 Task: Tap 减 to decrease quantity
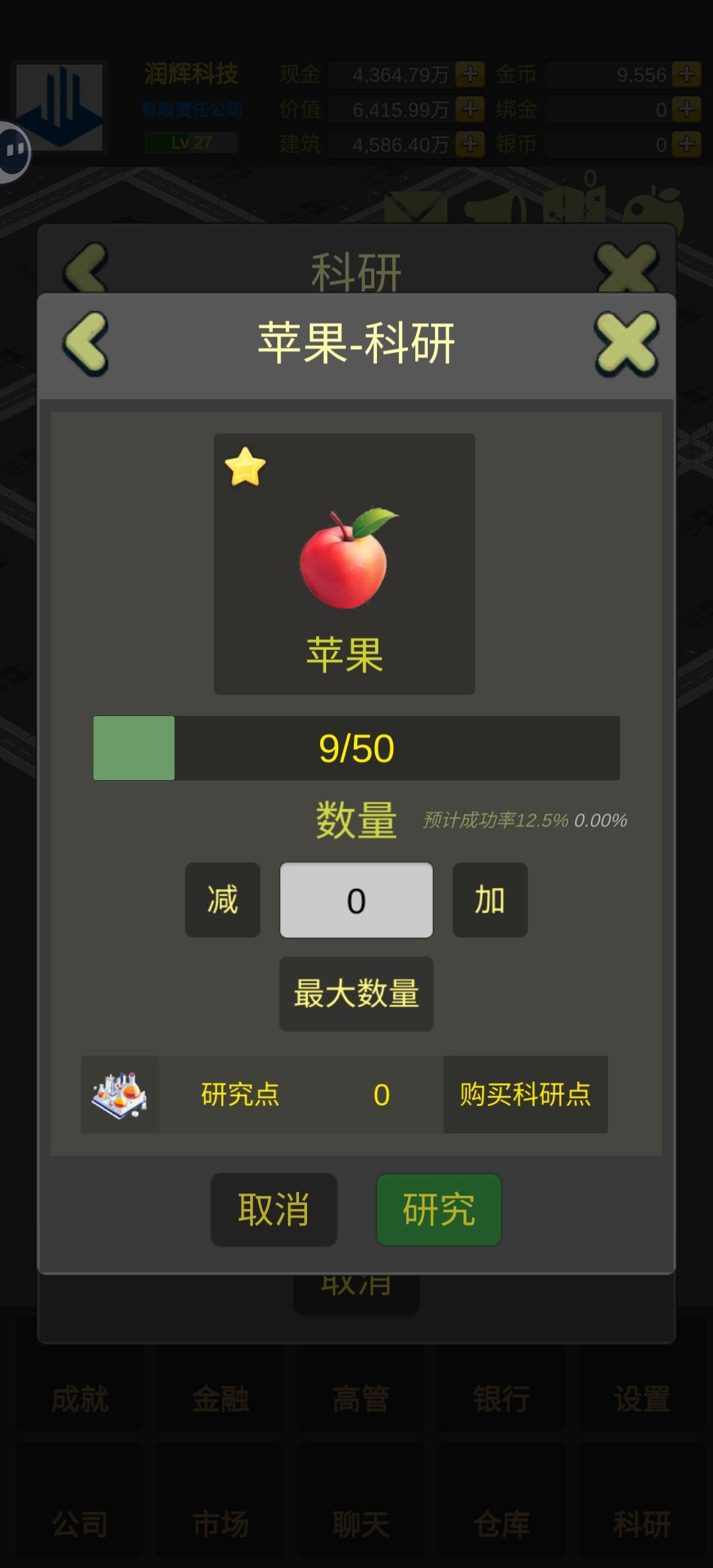coord(222,901)
